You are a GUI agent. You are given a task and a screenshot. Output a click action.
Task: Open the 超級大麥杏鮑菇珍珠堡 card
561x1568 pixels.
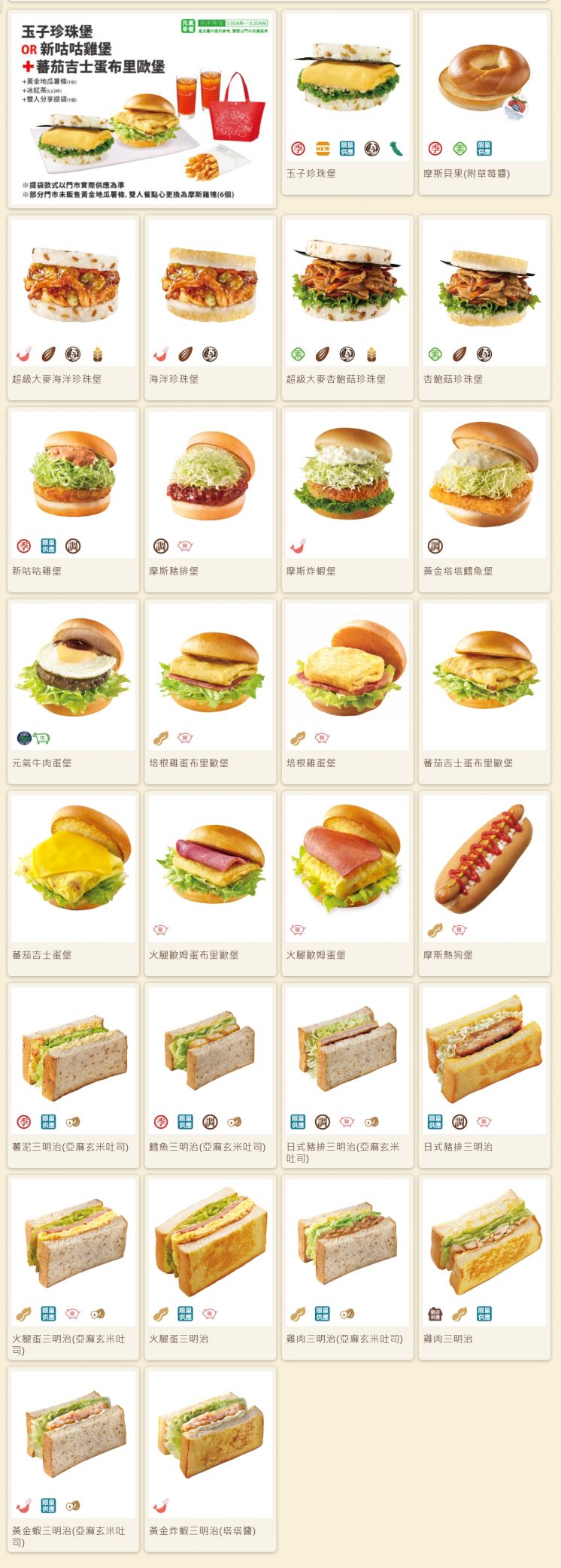coord(347,286)
